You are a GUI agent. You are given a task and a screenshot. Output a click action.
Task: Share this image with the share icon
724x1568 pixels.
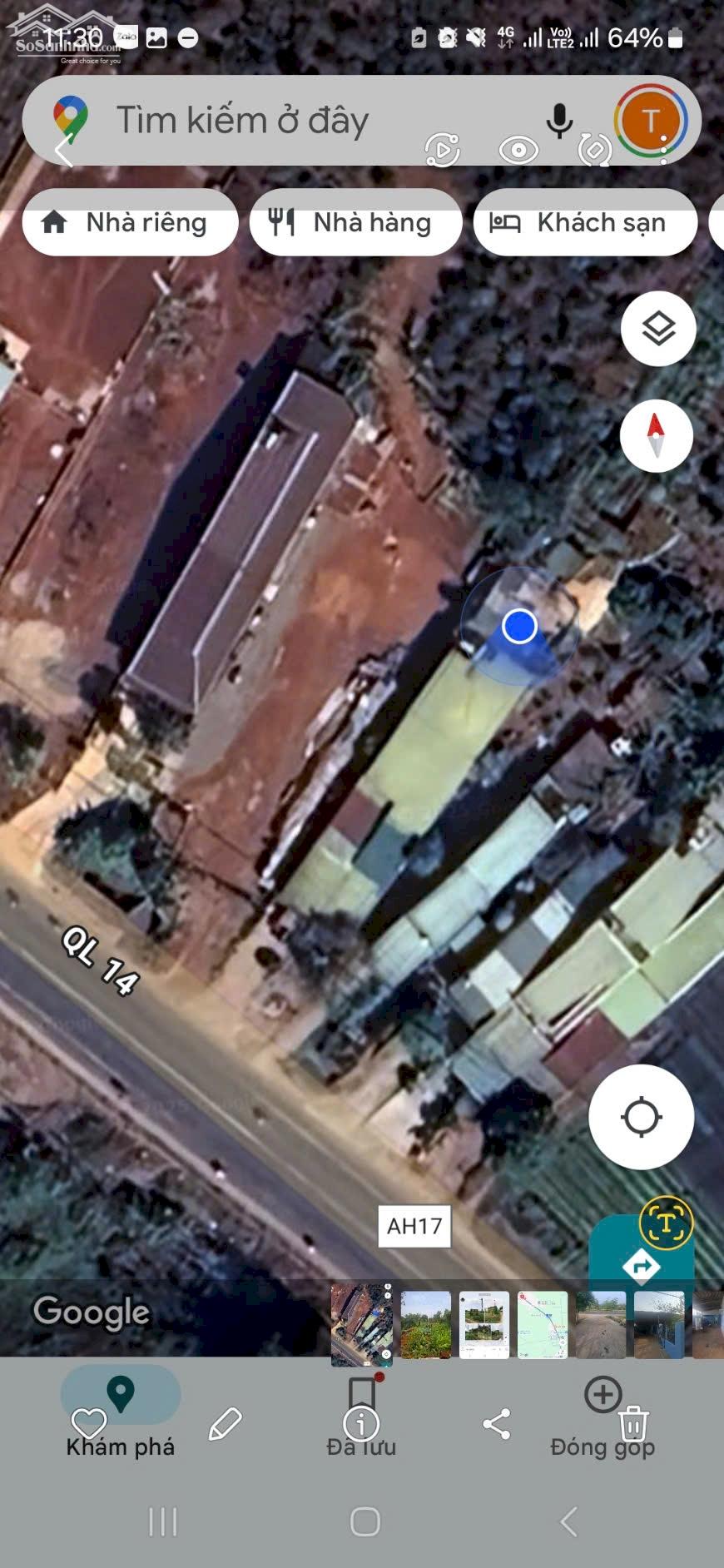(497, 1424)
